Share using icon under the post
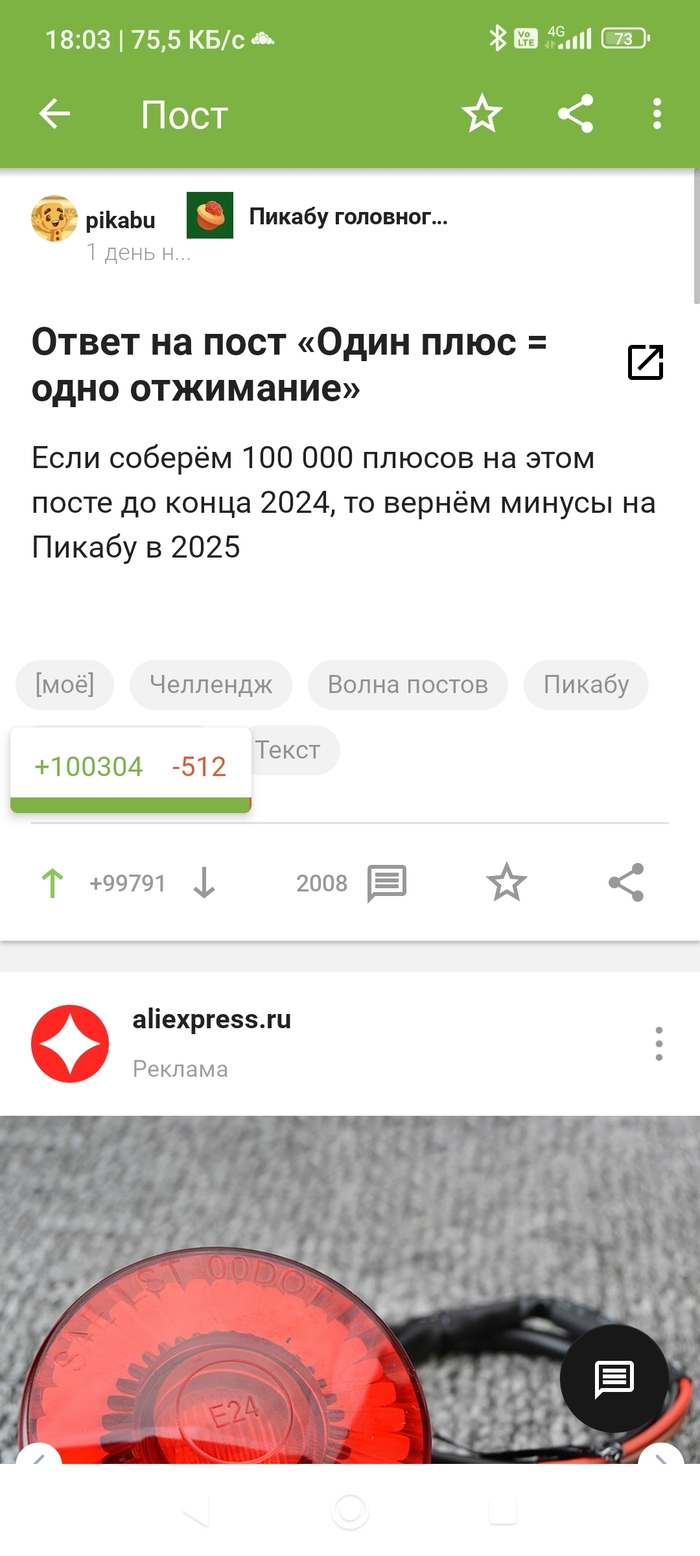This screenshot has width=700, height=1556. [x=626, y=883]
